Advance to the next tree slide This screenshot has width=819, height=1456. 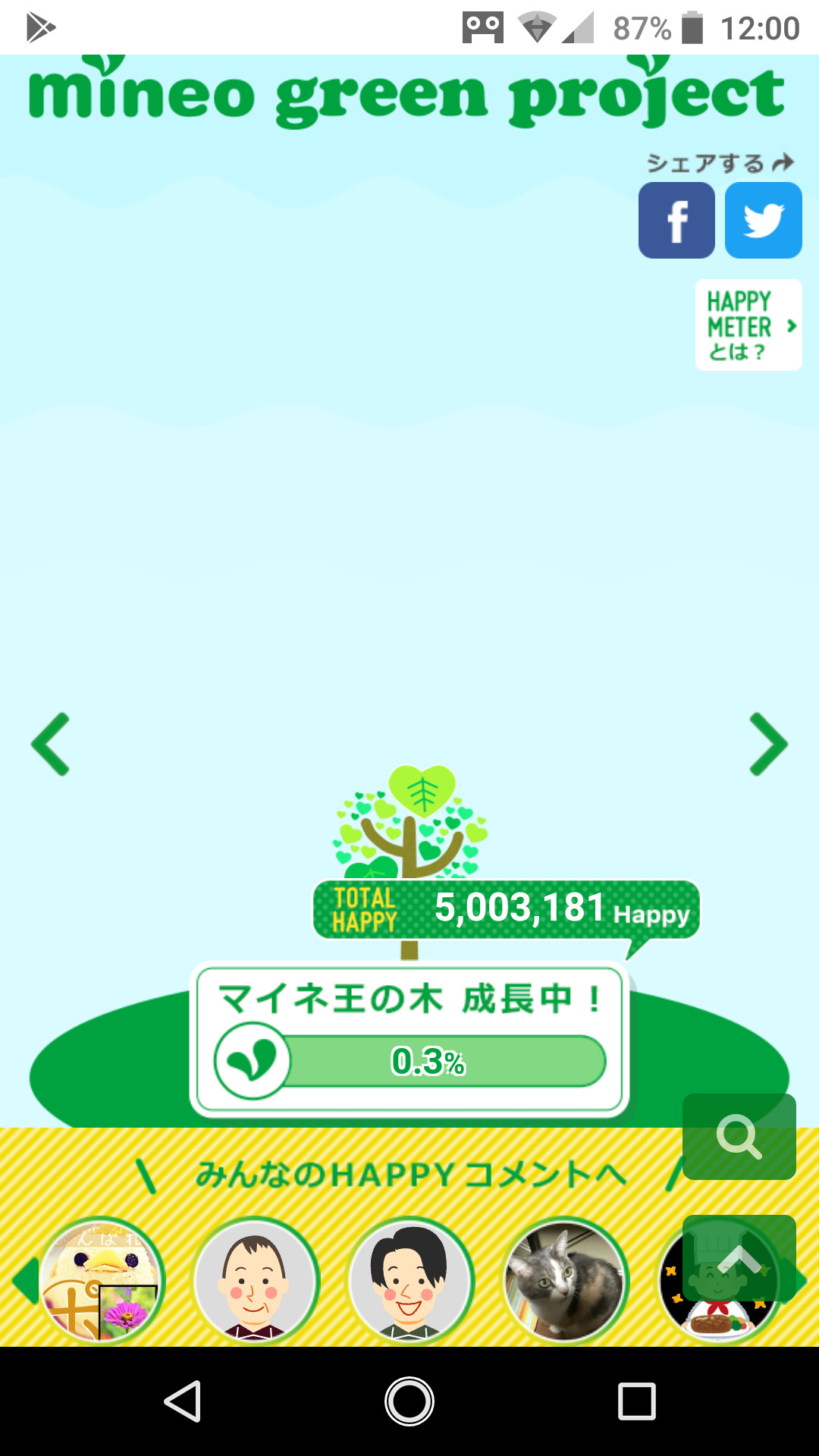tap(768, 744)
